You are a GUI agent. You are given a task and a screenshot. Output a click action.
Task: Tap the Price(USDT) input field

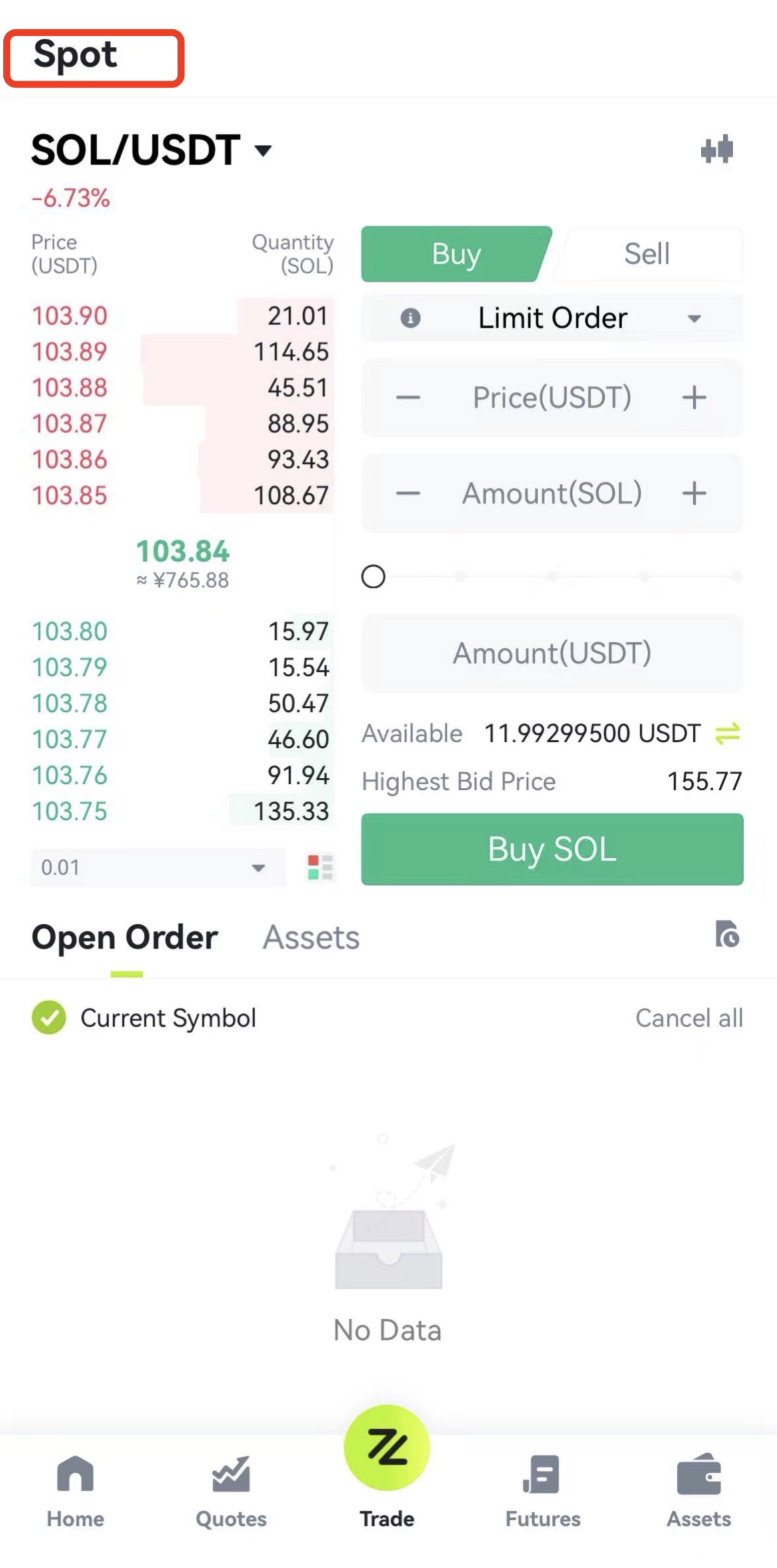point(552,397)
